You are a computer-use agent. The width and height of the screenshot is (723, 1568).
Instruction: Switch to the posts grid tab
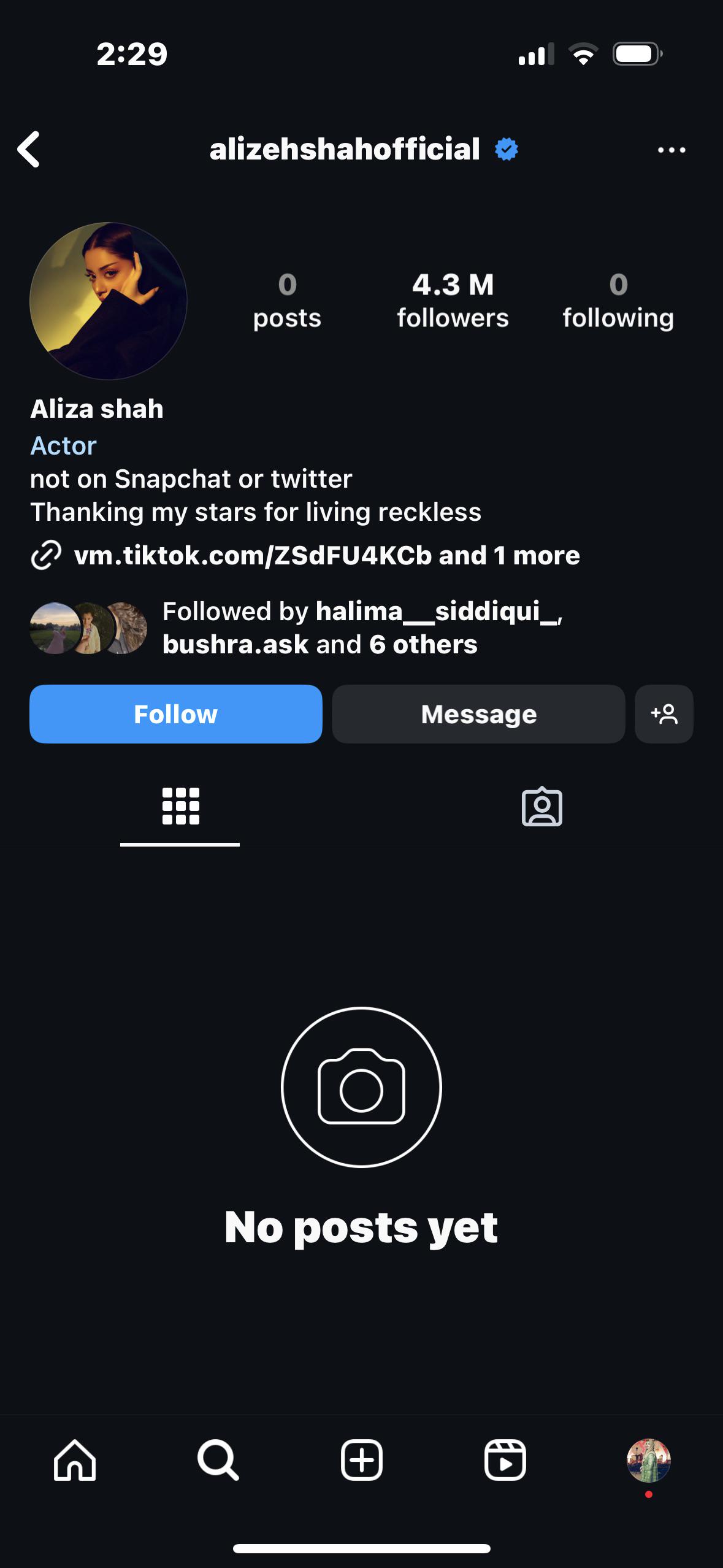tap(180, 806)
